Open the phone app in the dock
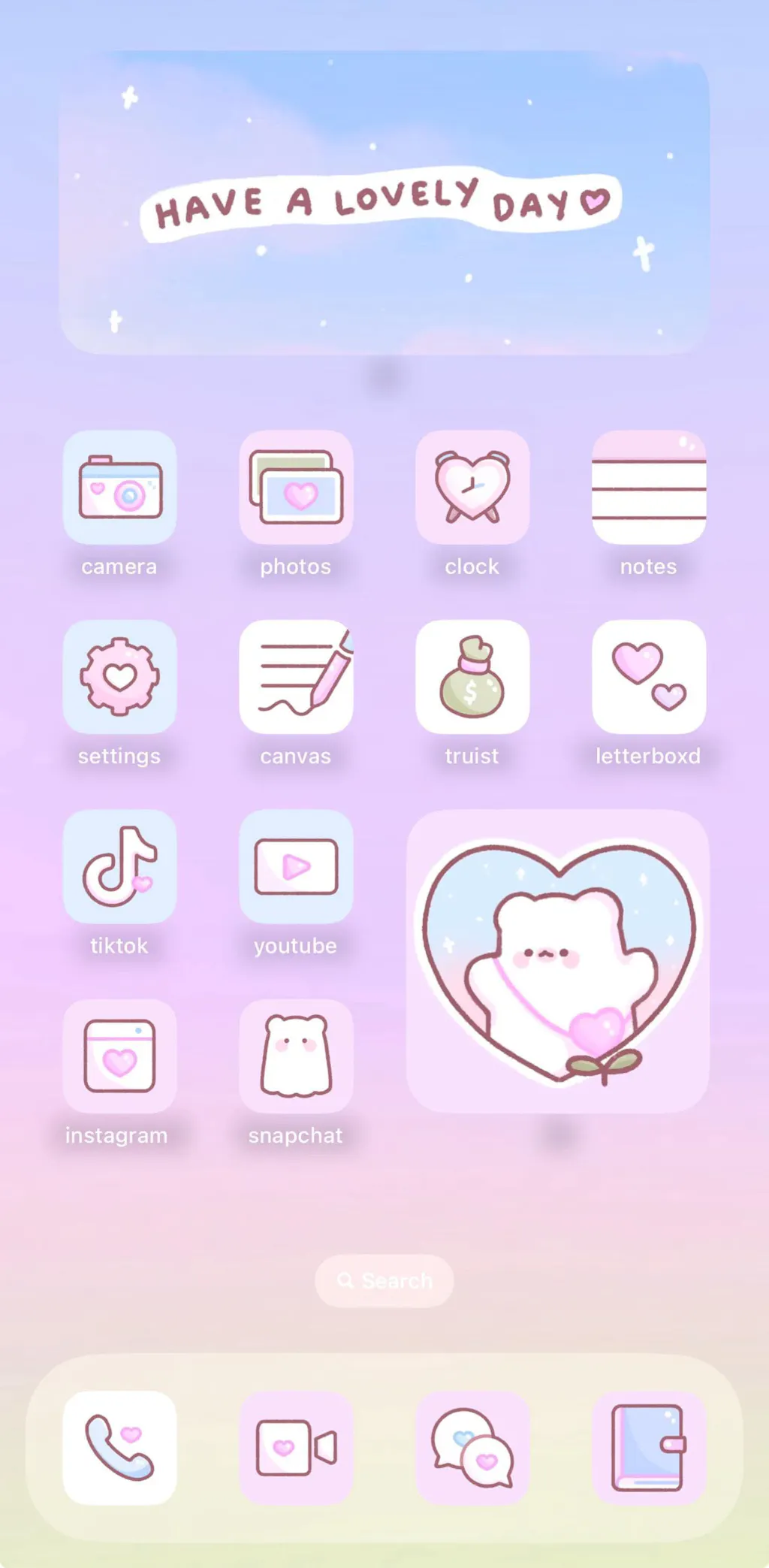This screenshot has width=769, height=1568. 119,1448
